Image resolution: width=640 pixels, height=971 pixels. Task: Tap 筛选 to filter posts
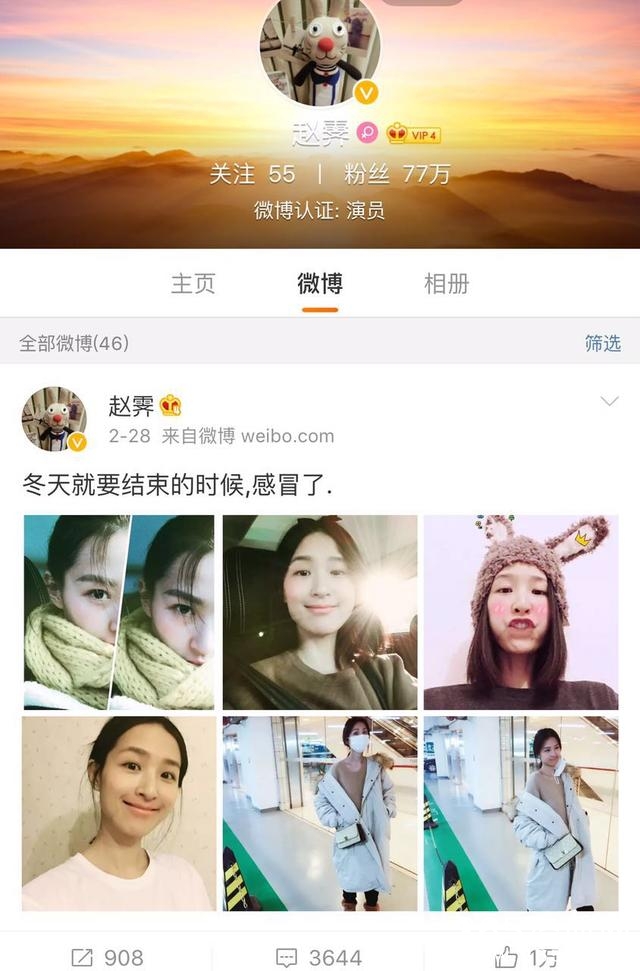click(x=602, y=343)
